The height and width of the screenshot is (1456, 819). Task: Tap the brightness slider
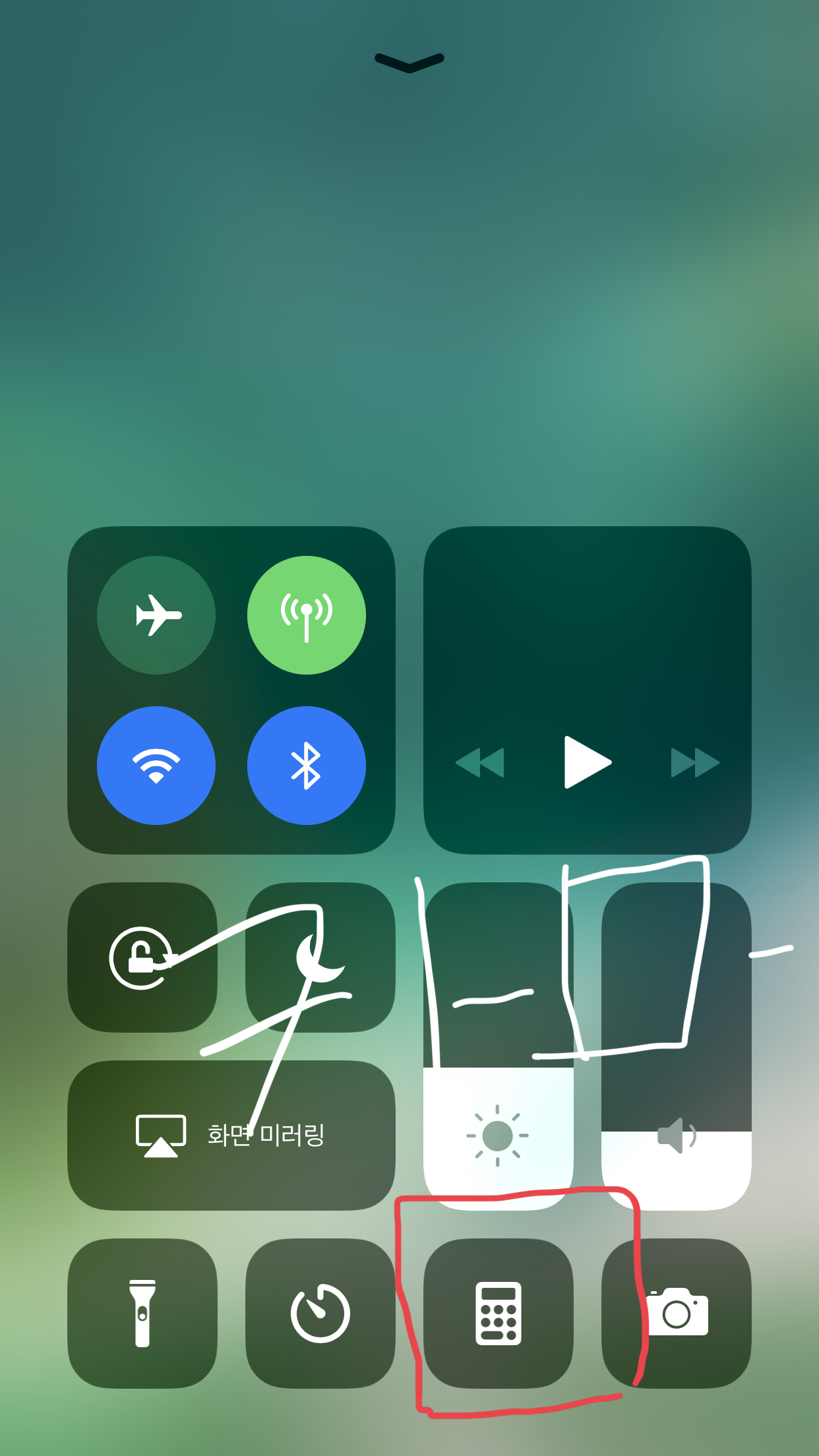coord(498,1046)
